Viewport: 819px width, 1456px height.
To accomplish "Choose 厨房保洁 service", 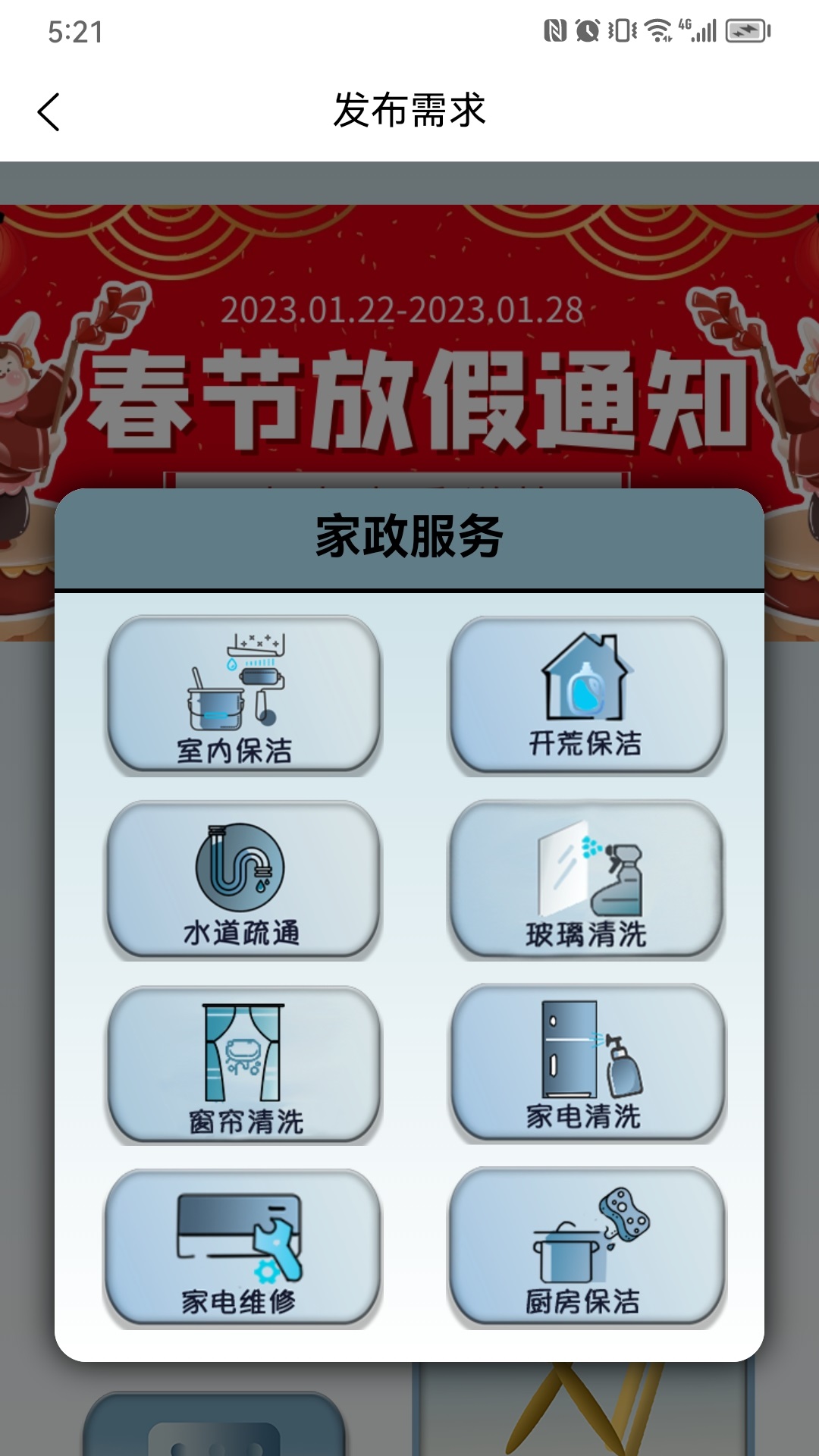I will 587,1248.
